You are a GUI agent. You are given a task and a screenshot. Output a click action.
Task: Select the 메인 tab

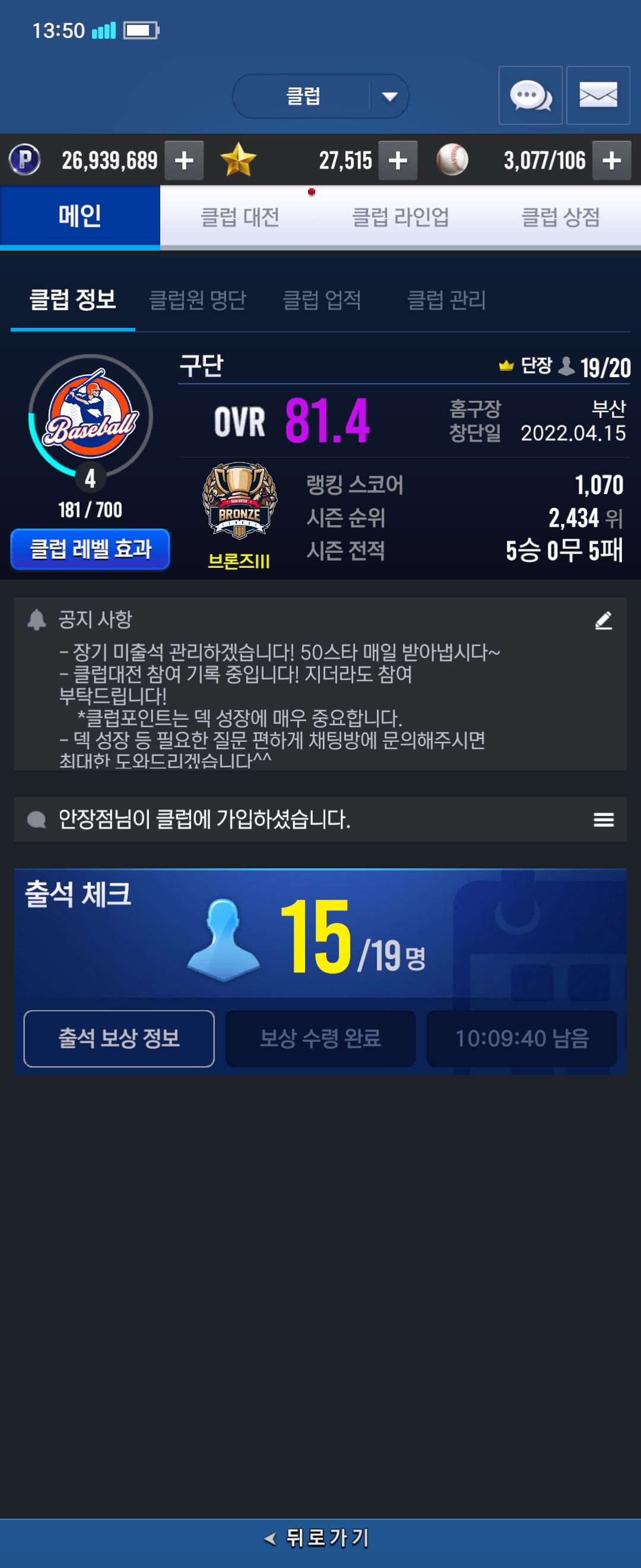pos(80,217)
